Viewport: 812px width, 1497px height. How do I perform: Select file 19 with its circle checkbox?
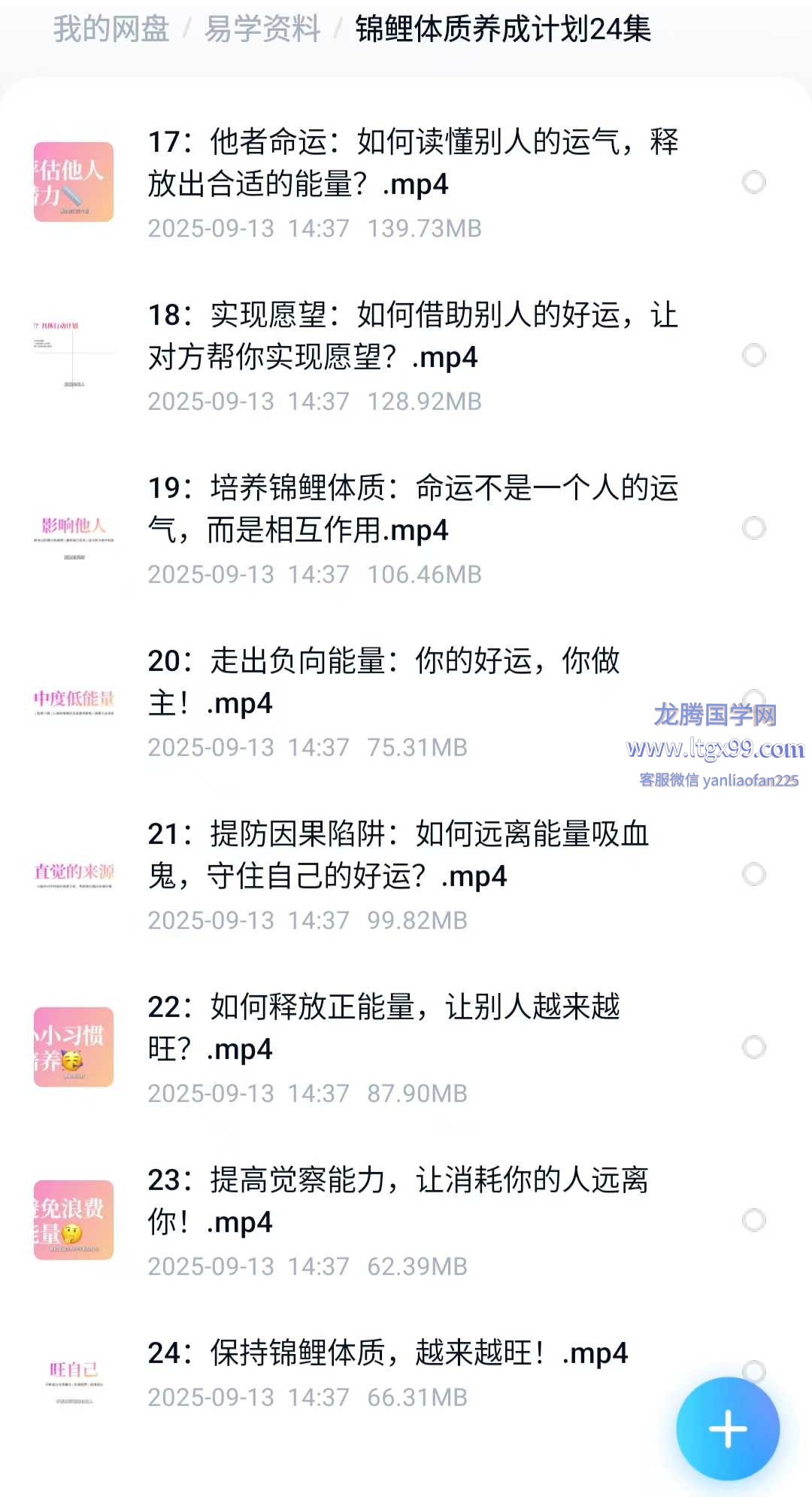[x=753, y=528]
